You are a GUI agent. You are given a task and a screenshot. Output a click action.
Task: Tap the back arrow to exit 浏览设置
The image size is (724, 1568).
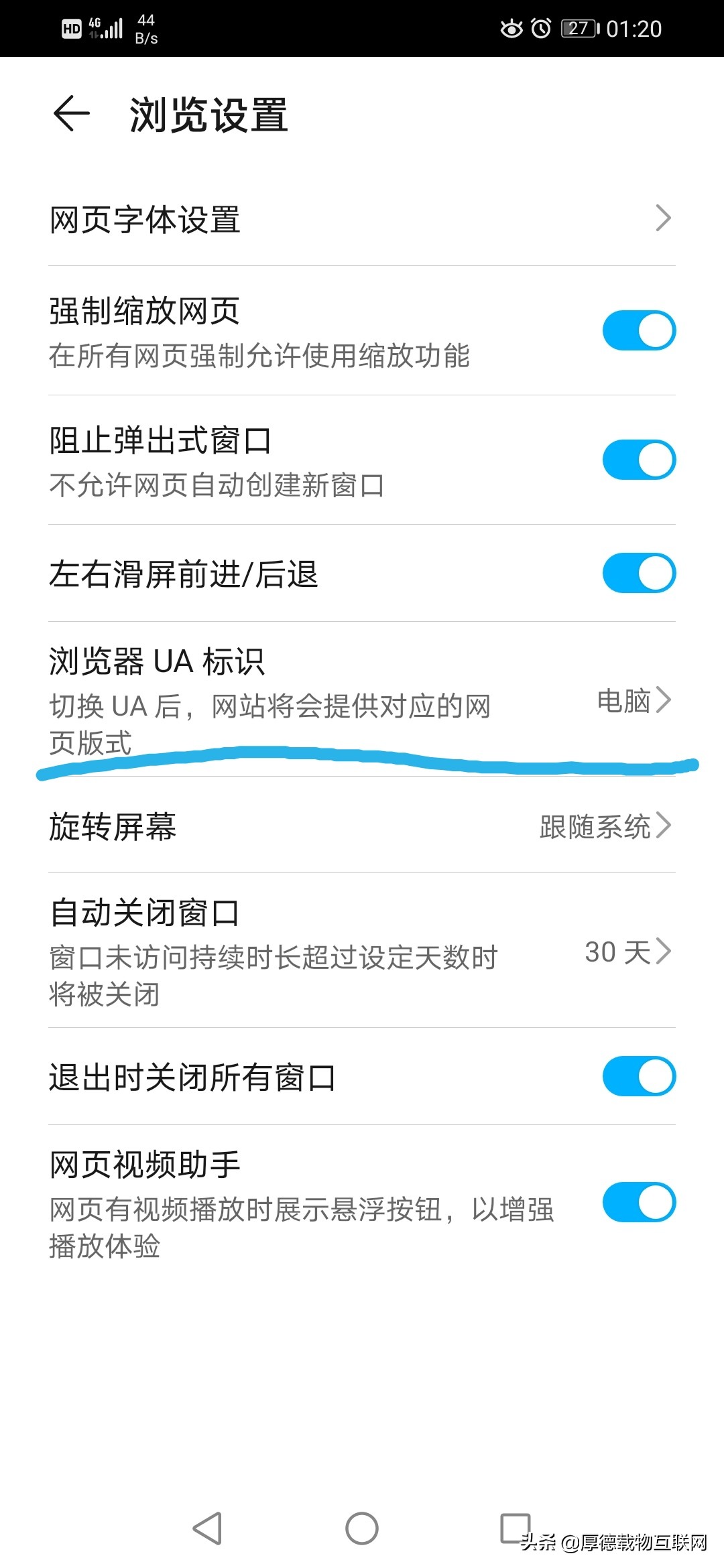point(72,113)
